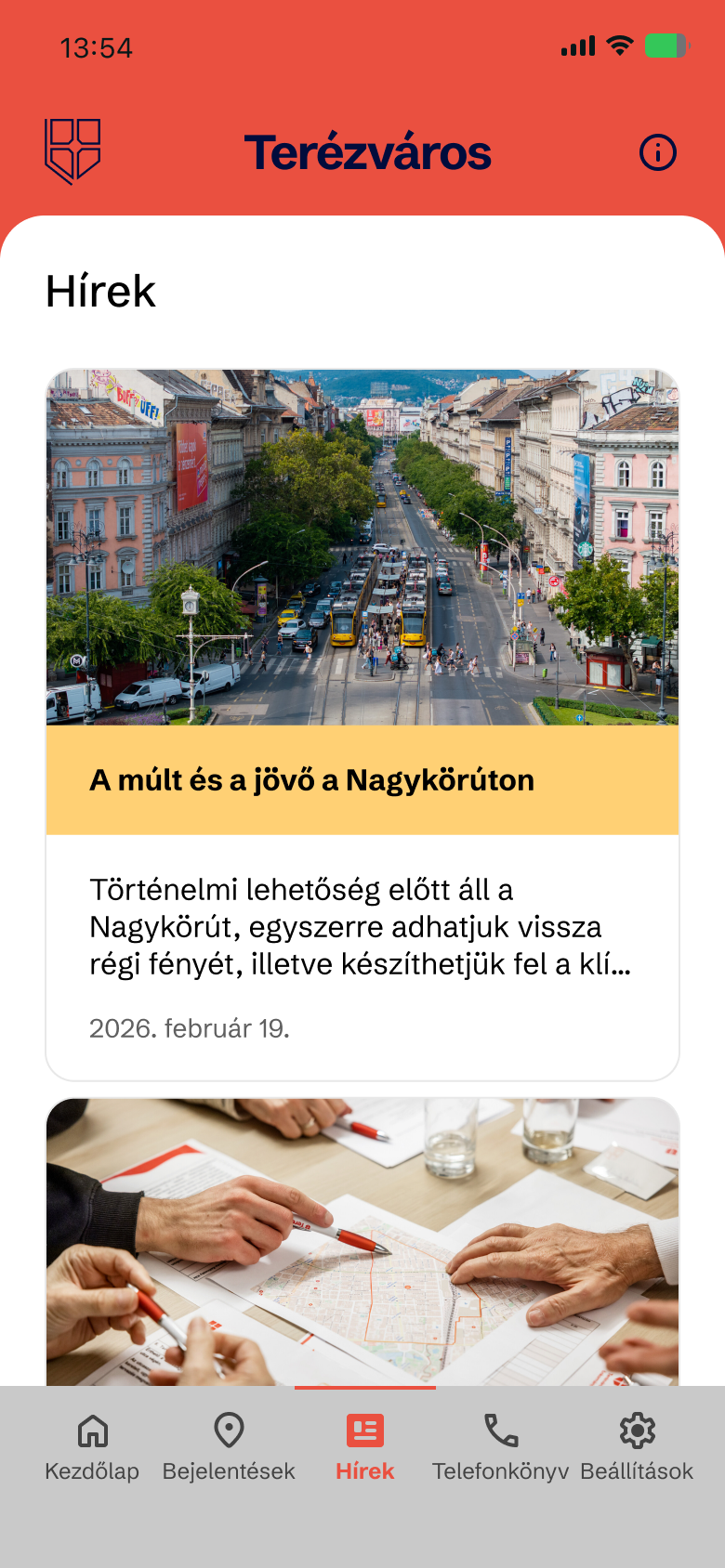This screenshot has width=725, height=1568.
Task: Tap the Terézváros shield logo
Action: (72, 151)
